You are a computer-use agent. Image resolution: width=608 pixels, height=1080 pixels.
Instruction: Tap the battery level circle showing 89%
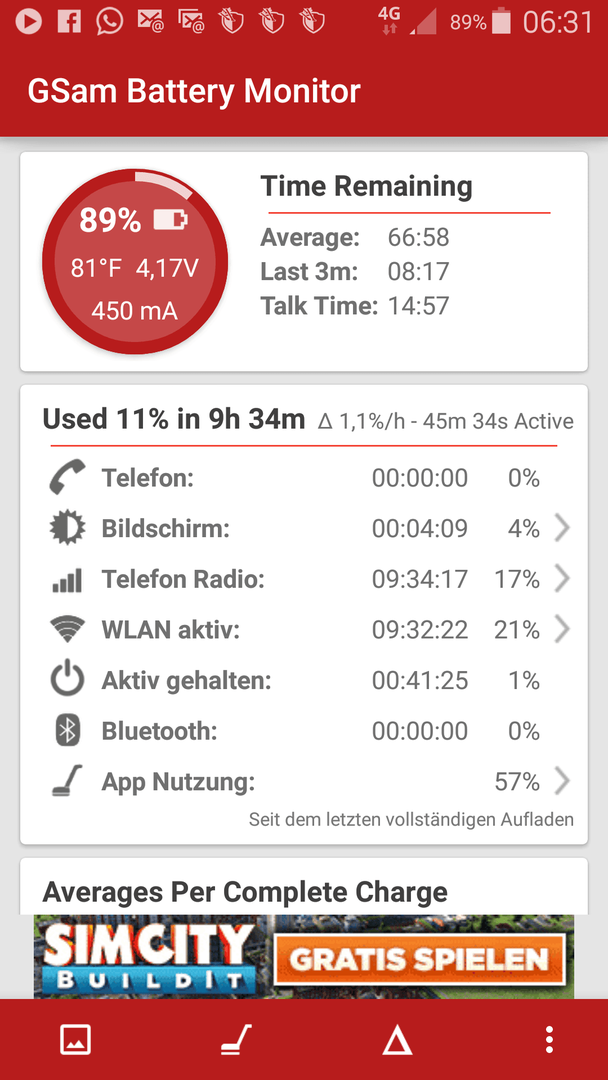pos(135,262)
